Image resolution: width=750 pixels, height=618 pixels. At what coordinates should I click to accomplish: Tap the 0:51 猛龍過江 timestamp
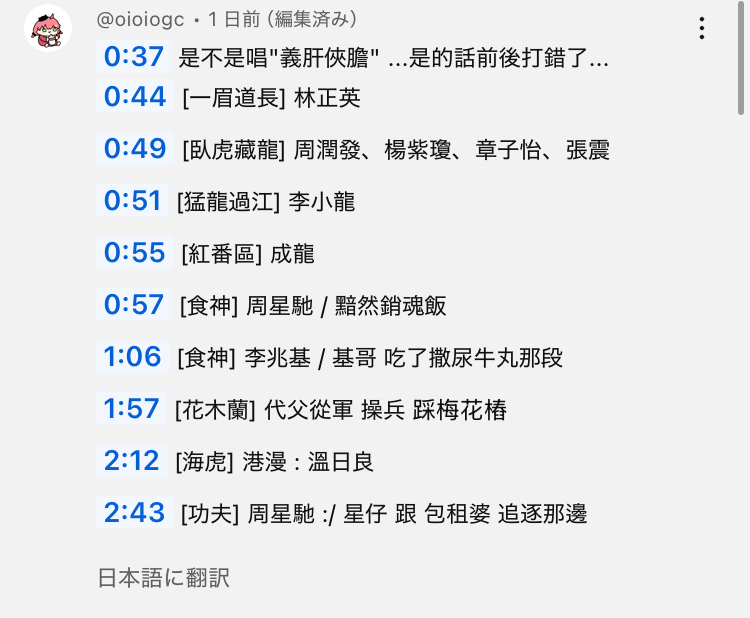(132, 201)
